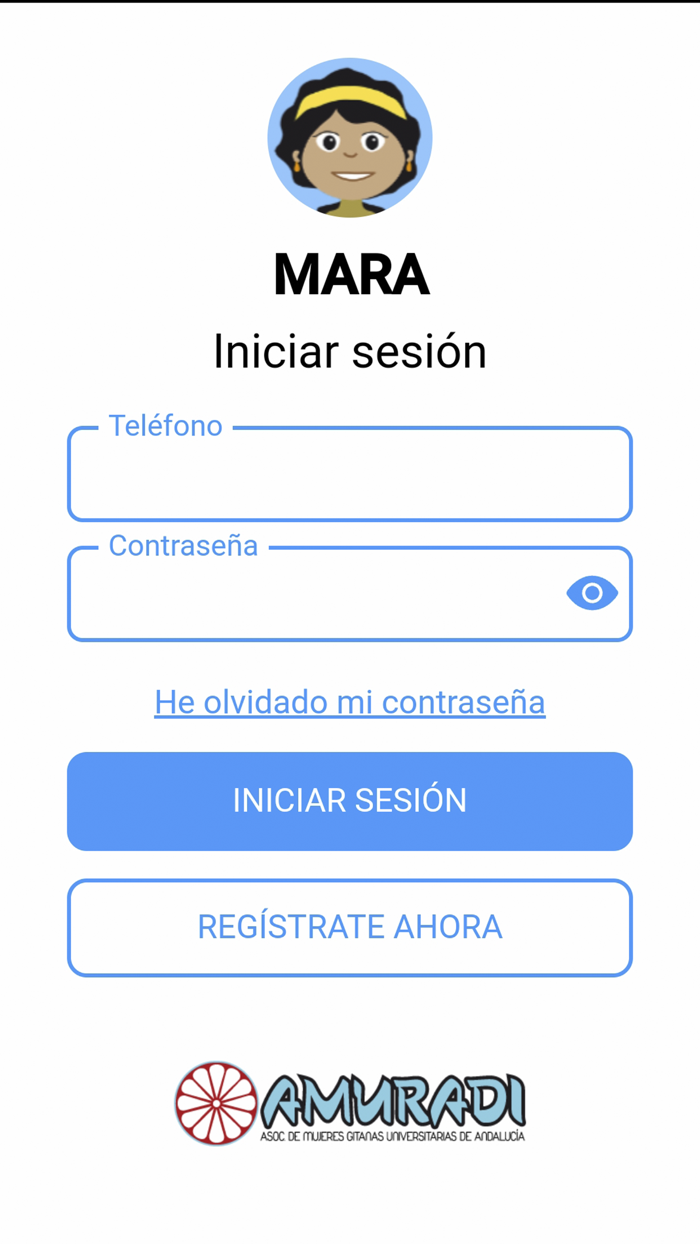Tap the Teléfono input field
This screenshot has width=700, height=1244.
(x=349, y=475)
